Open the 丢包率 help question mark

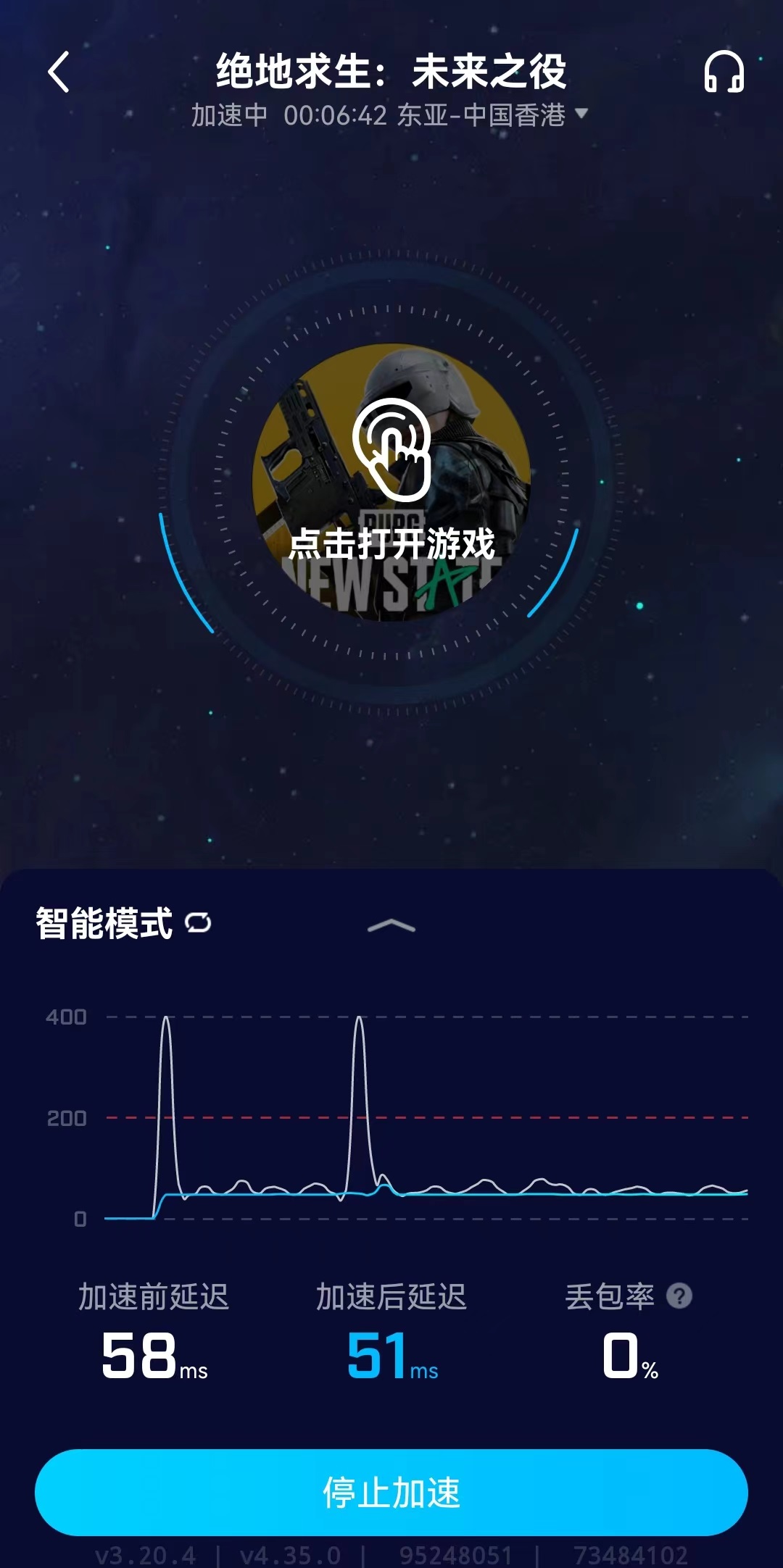tap(679, 1296)
